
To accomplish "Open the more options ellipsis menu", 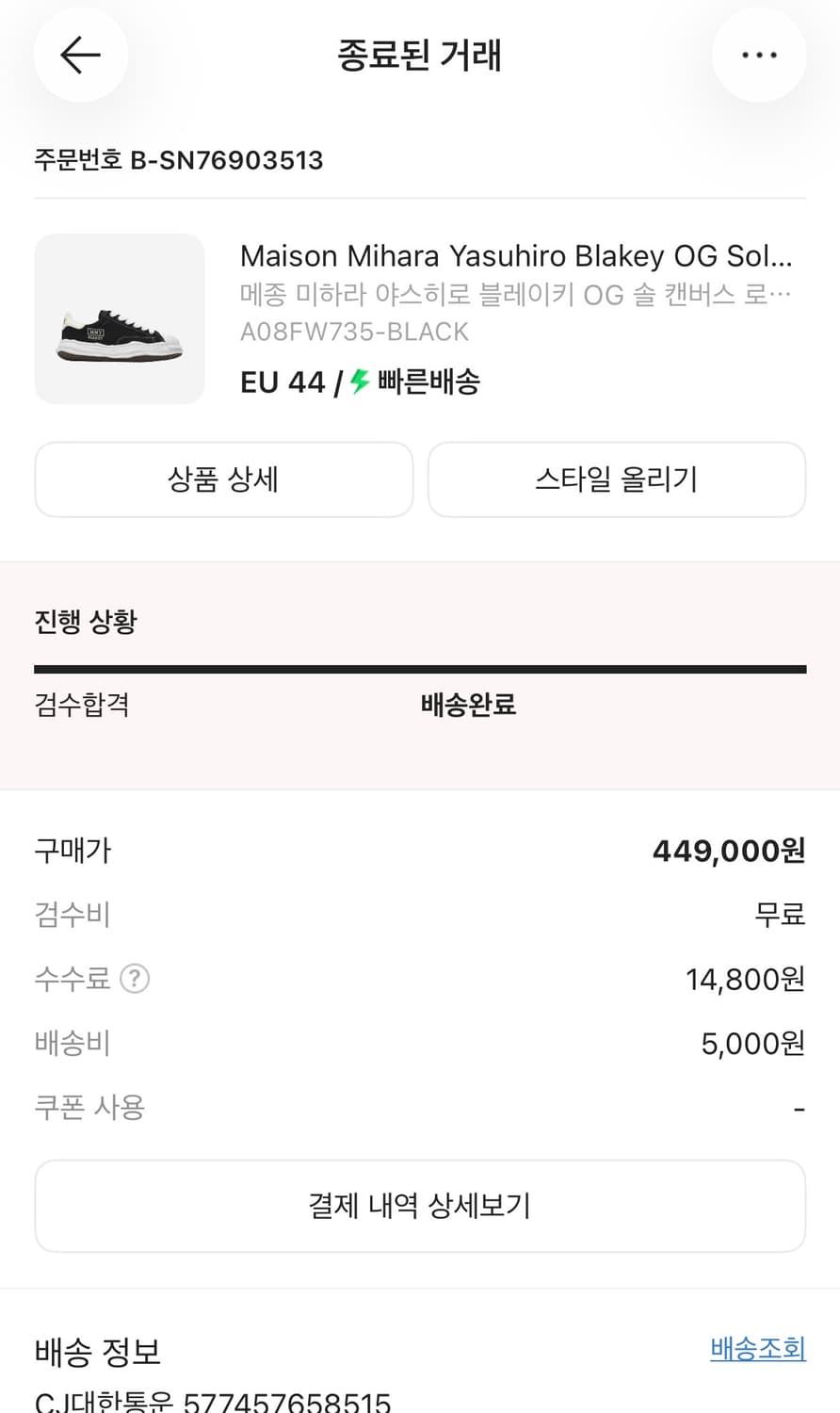I will click(x=759, y=55).
